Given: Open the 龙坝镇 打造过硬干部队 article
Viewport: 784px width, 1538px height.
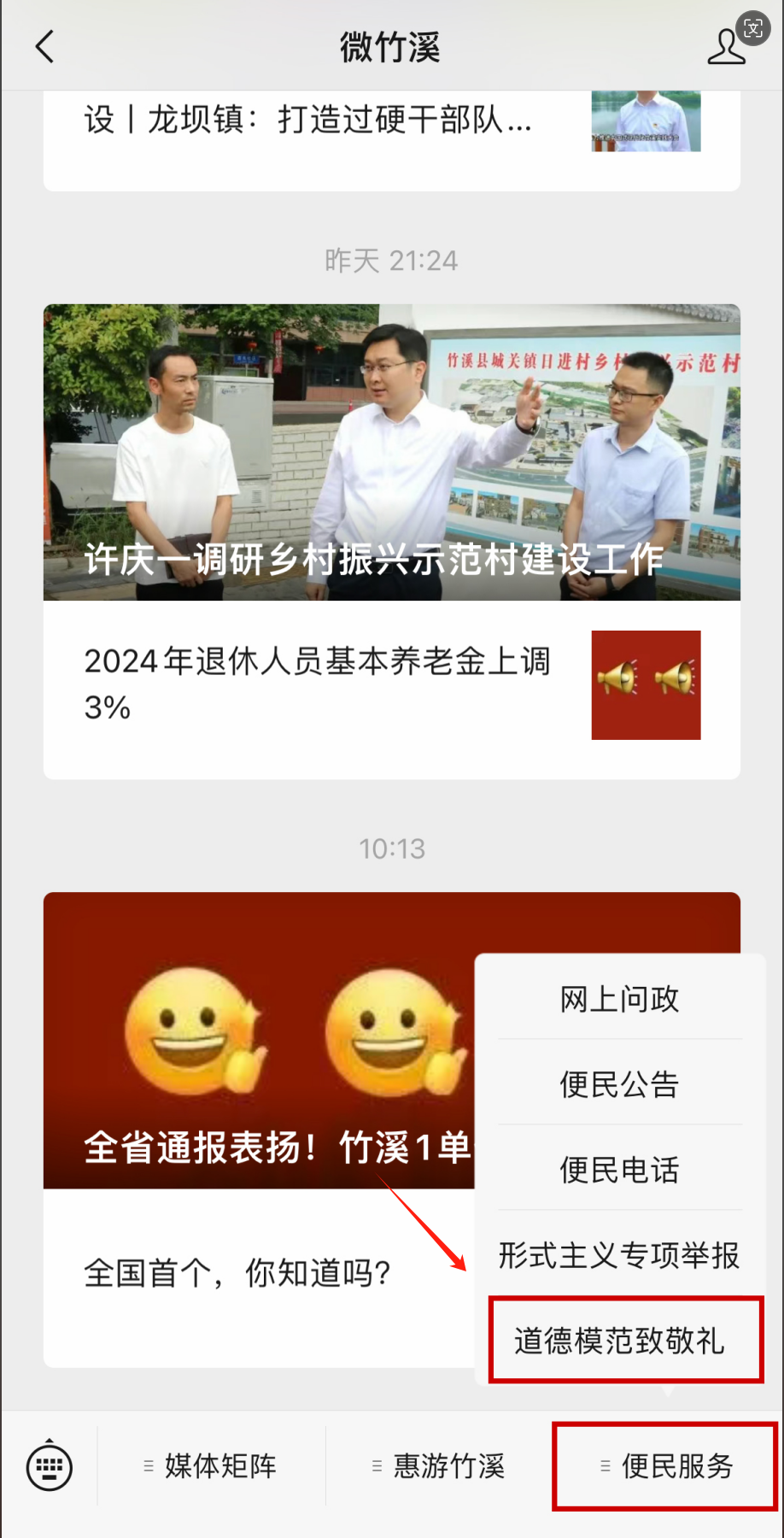Looking at the screenshot, I should pyautogui.click(x=307, y=121).
